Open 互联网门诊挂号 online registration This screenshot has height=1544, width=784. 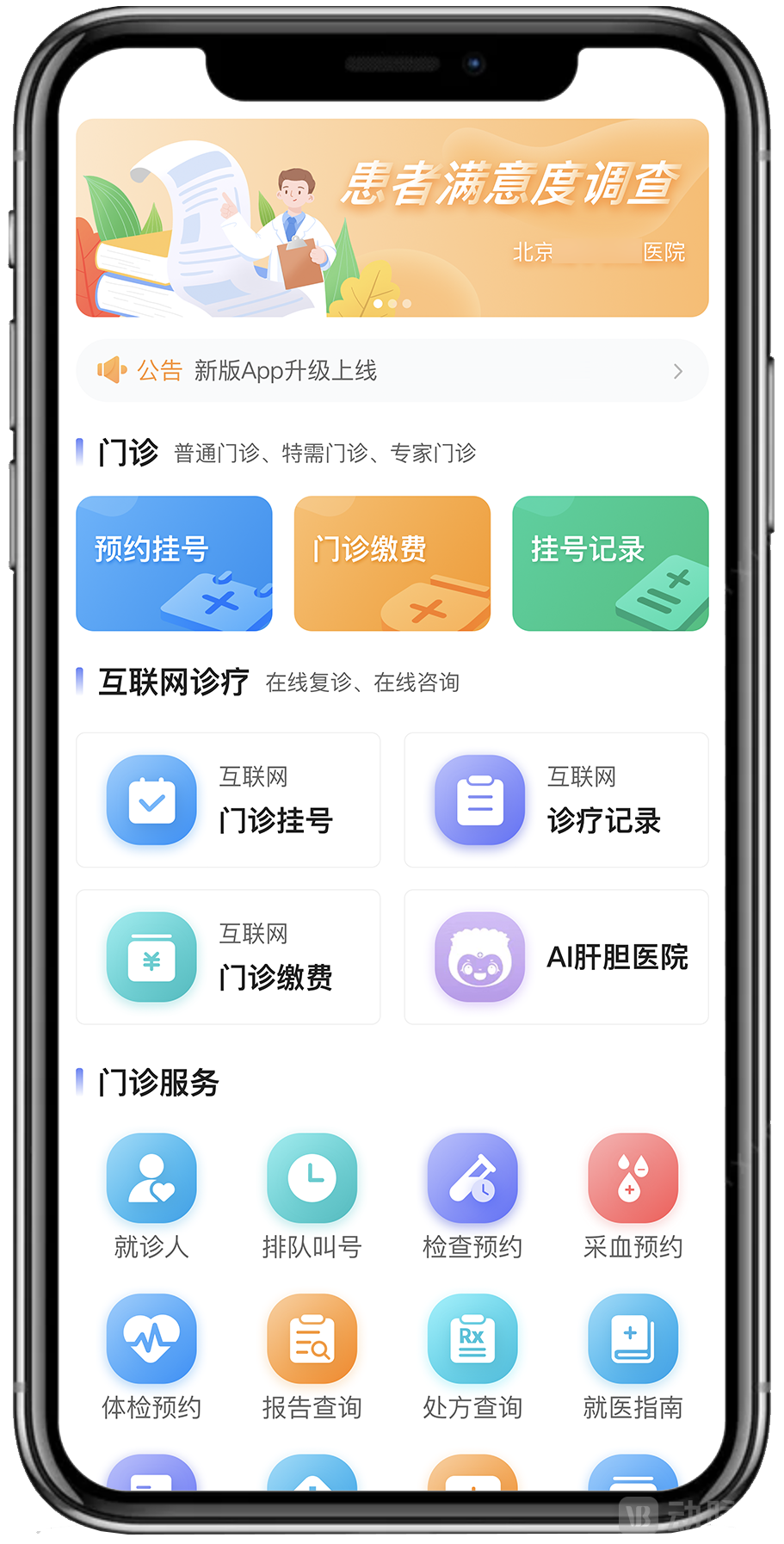coord(227,800)
